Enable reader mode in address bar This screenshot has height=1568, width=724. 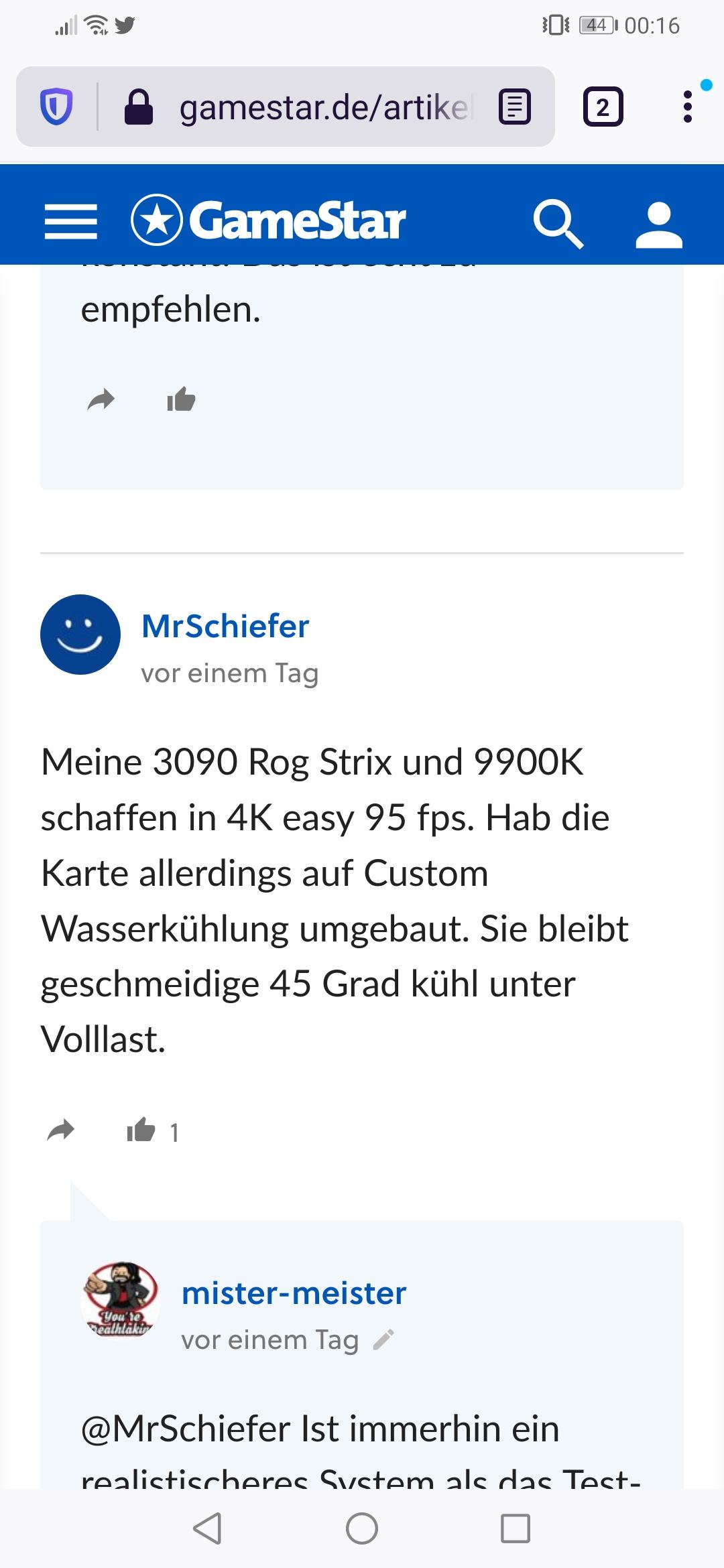click(x=515, y=107)
